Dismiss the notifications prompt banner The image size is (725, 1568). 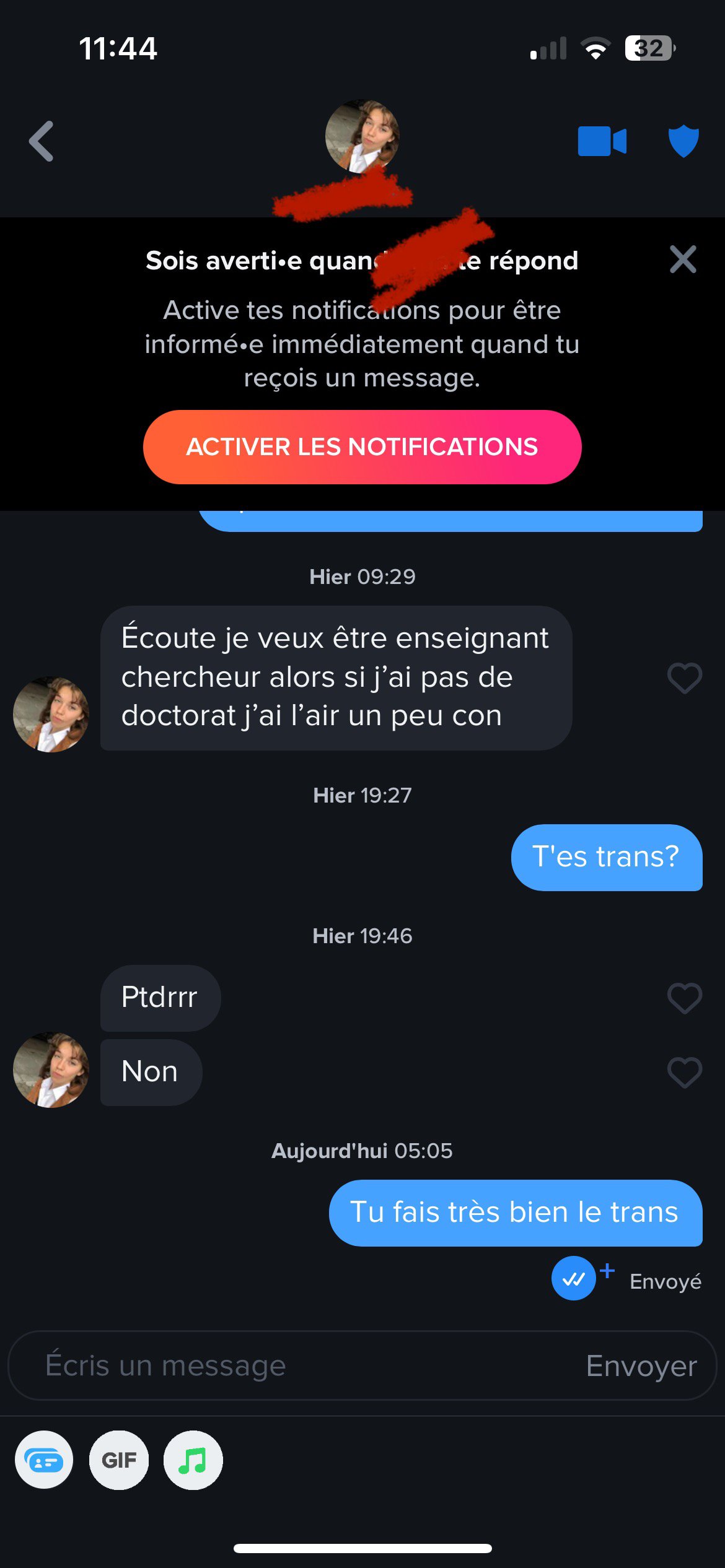click(683, 259)
